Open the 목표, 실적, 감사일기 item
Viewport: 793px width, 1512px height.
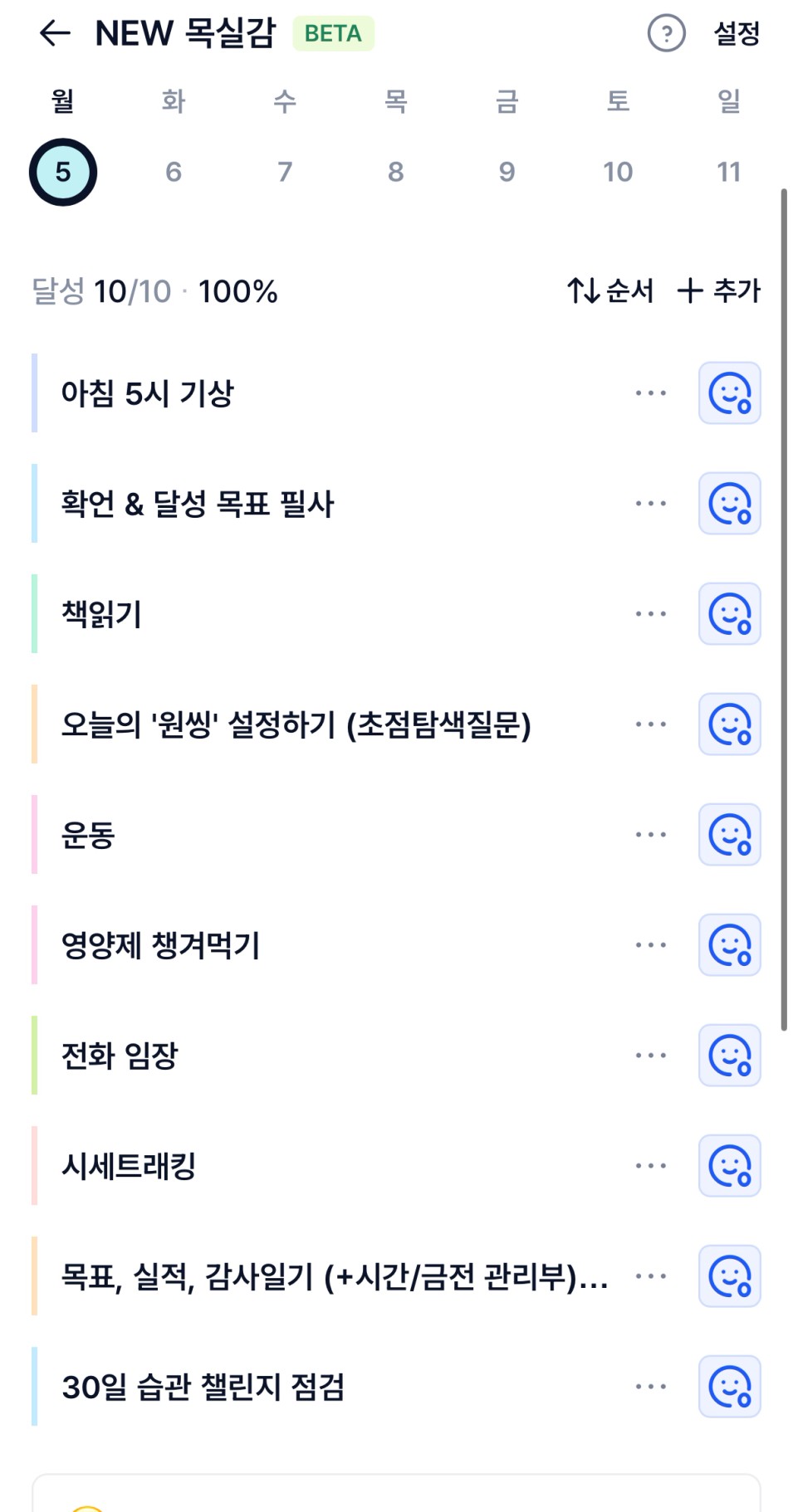(x=332, y=1276)
